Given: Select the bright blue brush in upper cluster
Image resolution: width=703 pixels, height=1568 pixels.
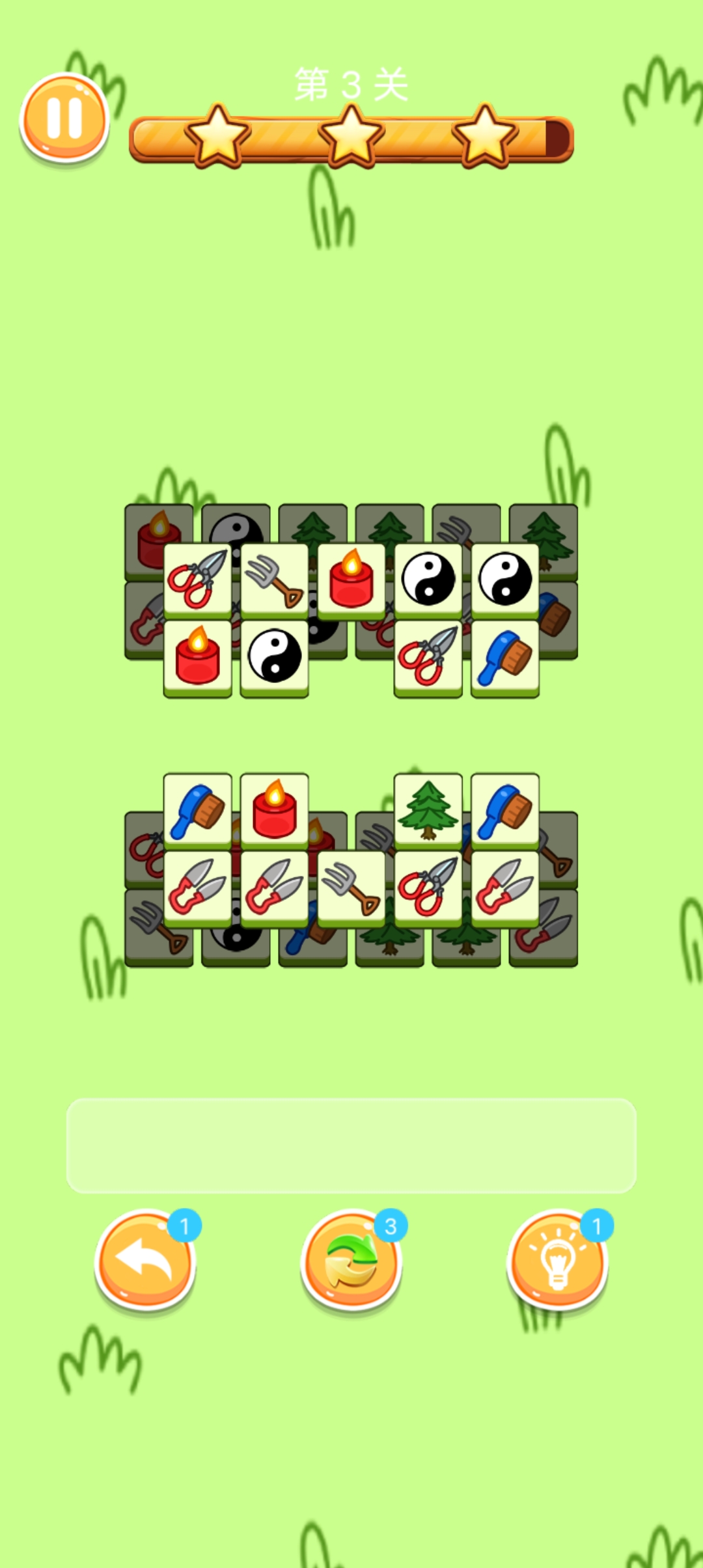Looking at the screenshot, I should coord(504,658).
